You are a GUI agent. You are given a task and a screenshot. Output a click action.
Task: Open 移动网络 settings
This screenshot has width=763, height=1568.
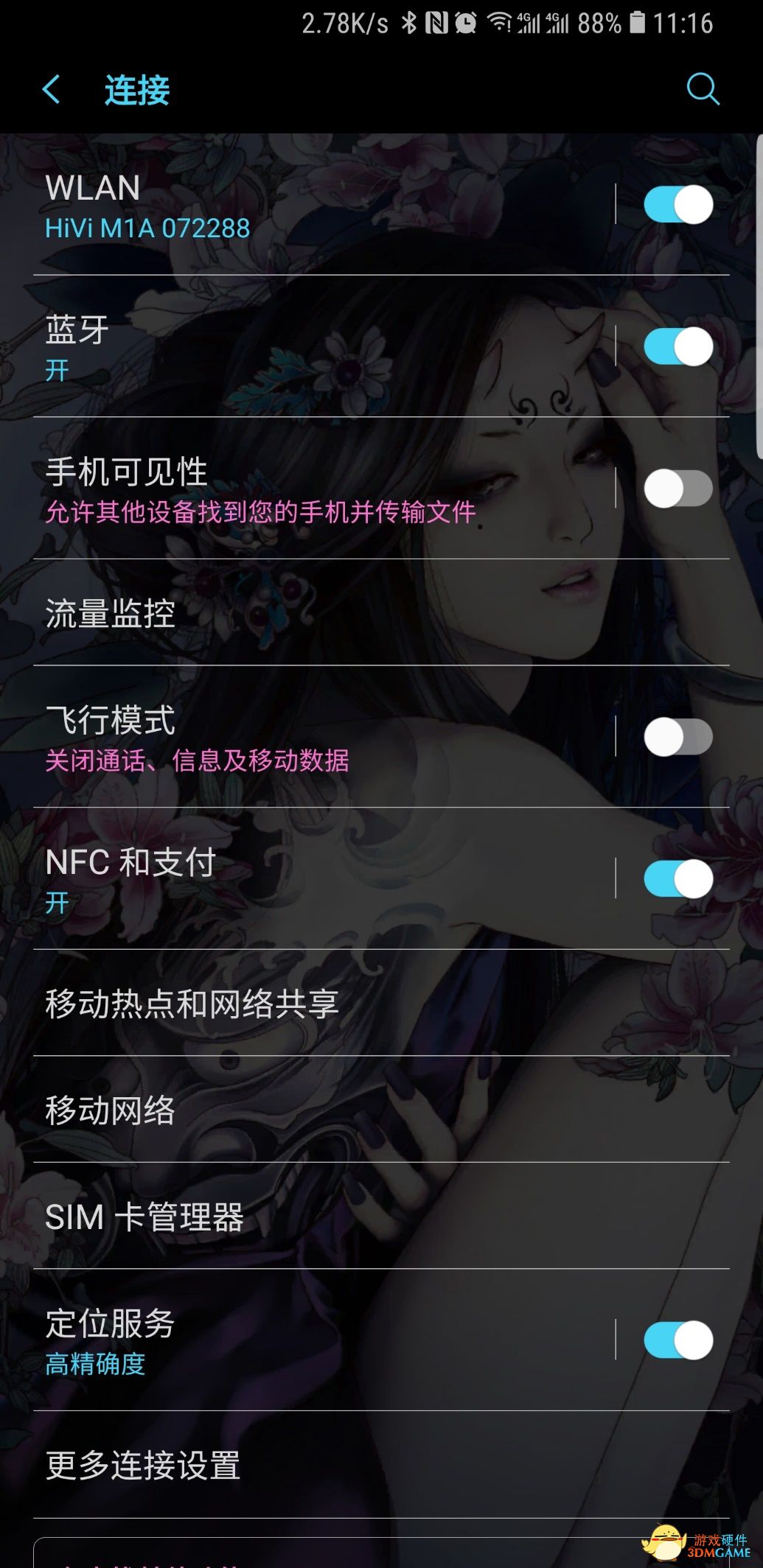[381, 1110]
